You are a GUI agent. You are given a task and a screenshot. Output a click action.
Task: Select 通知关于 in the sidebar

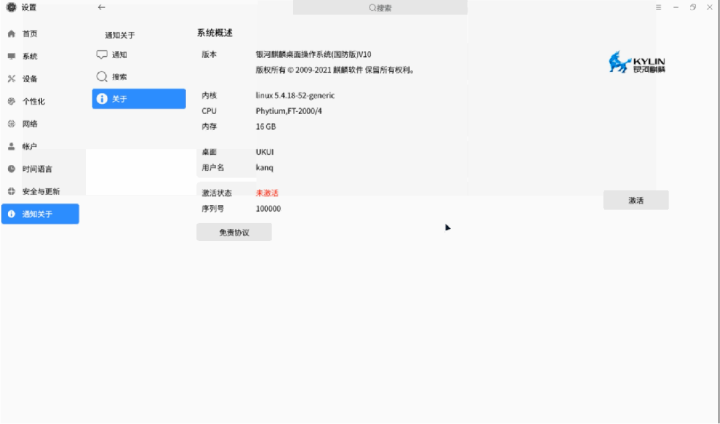(40, 214)
